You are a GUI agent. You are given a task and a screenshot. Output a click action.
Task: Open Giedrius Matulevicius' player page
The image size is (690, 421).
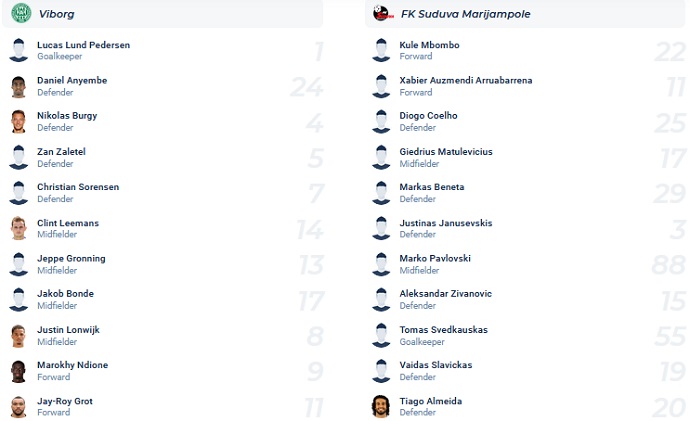coord(446,152)
